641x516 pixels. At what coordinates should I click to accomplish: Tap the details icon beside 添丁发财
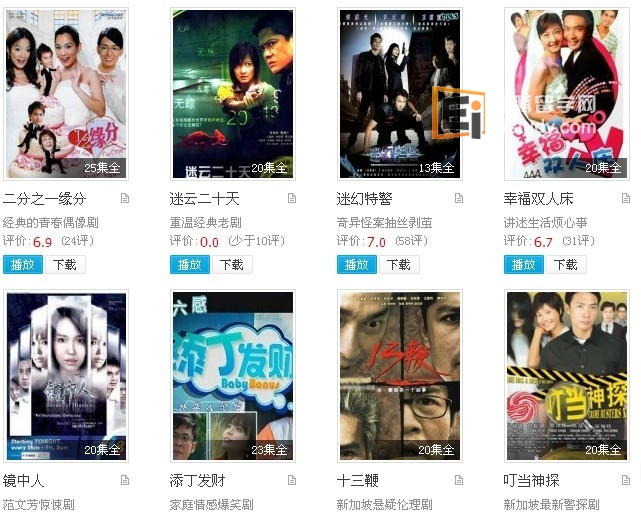(x=292, y=481)
